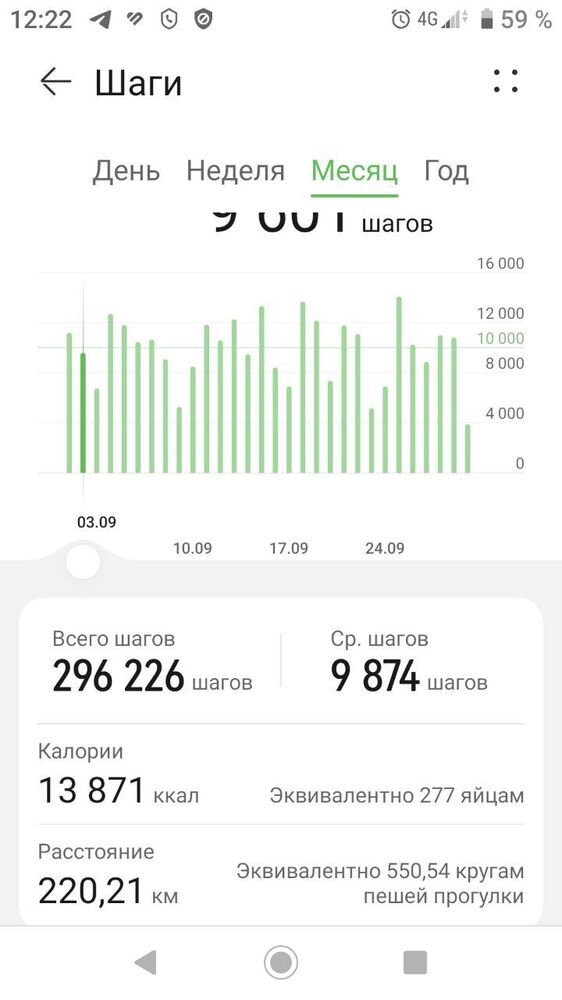
Task: Open the four-dot menu
Action: click(x=505, y=81)
